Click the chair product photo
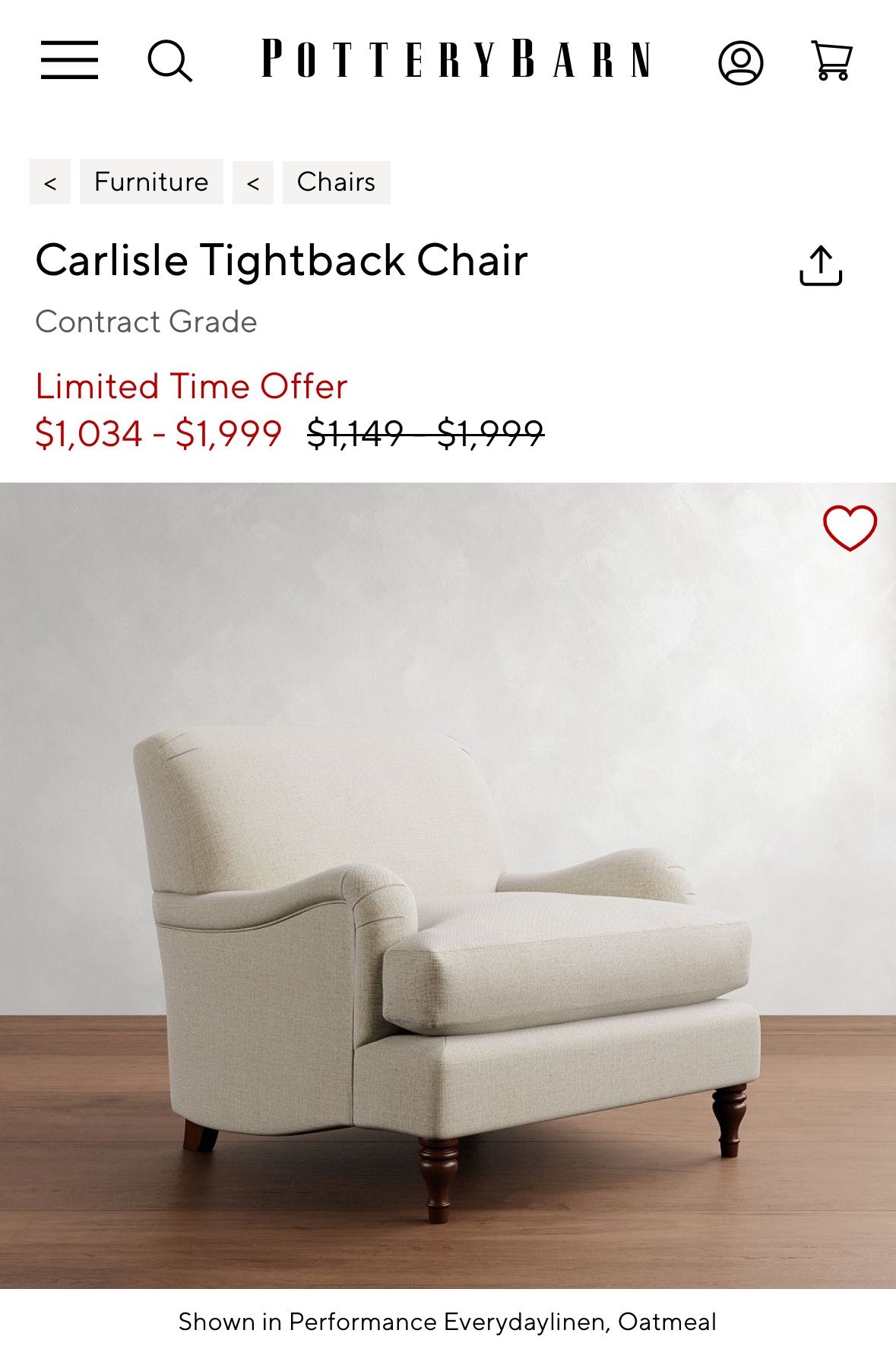This screenshot has height=1365, width=896. [448, 912]
